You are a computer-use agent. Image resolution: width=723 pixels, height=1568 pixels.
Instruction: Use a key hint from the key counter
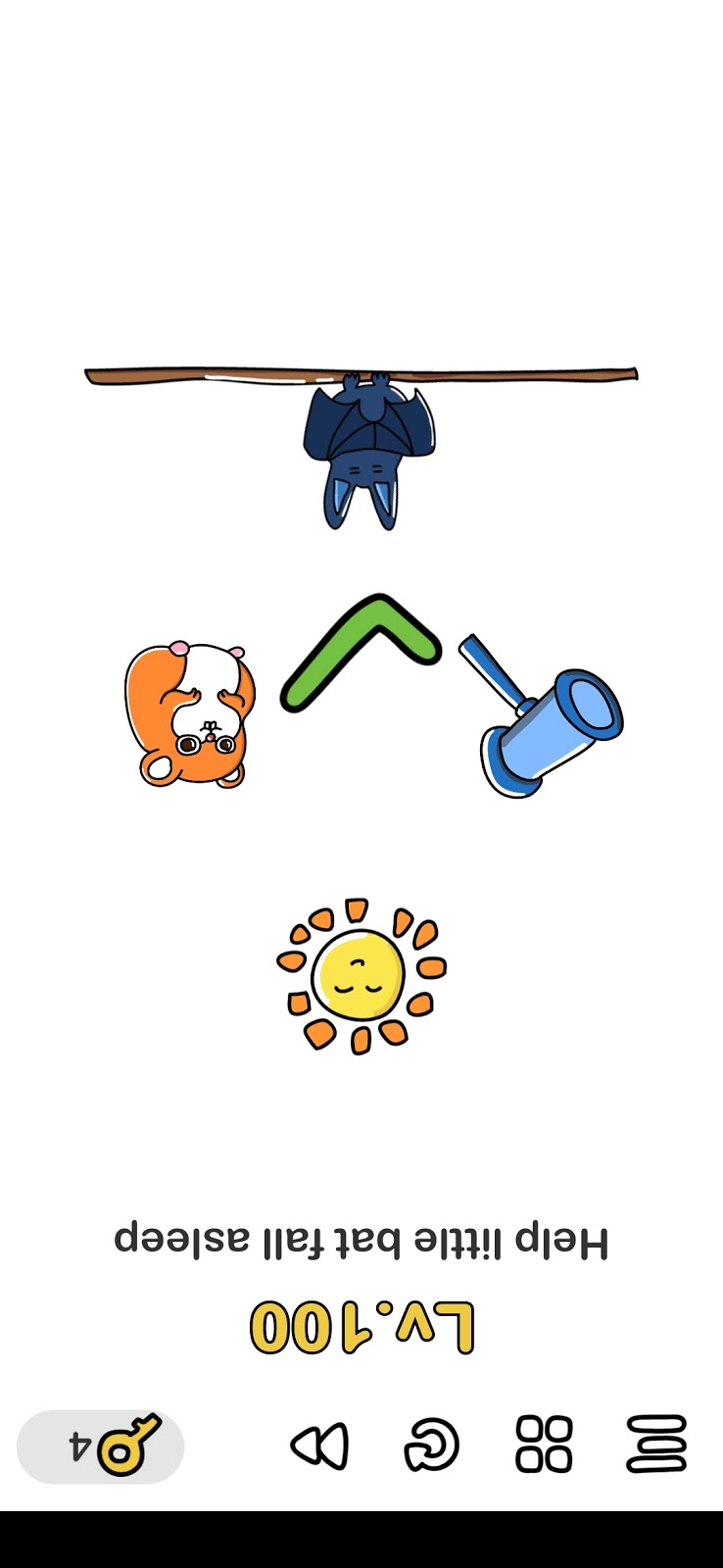[x=100, y=1446]
